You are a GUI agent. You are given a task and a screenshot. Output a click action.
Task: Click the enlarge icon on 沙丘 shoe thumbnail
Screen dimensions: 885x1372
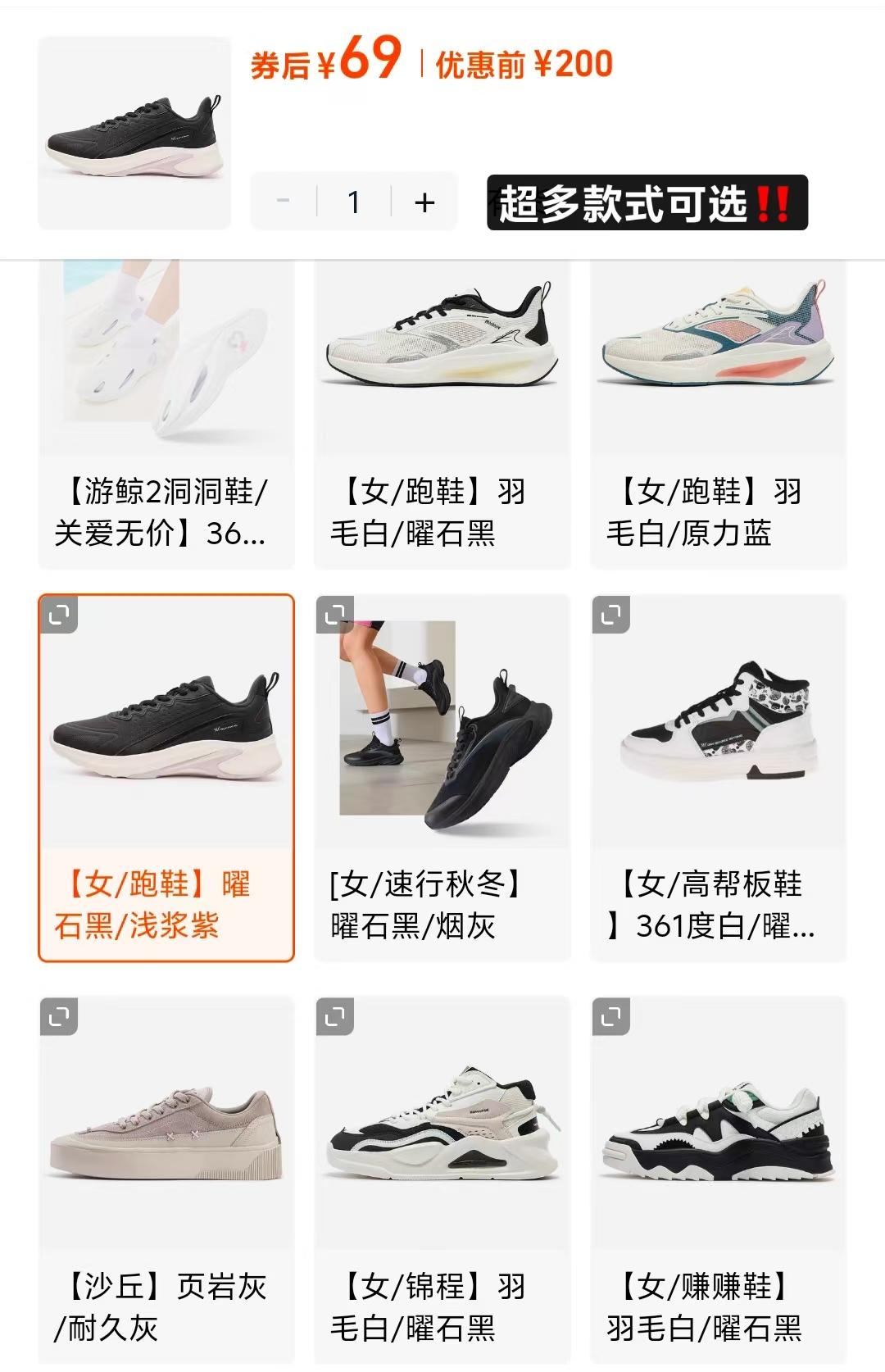coord(58,1016)
